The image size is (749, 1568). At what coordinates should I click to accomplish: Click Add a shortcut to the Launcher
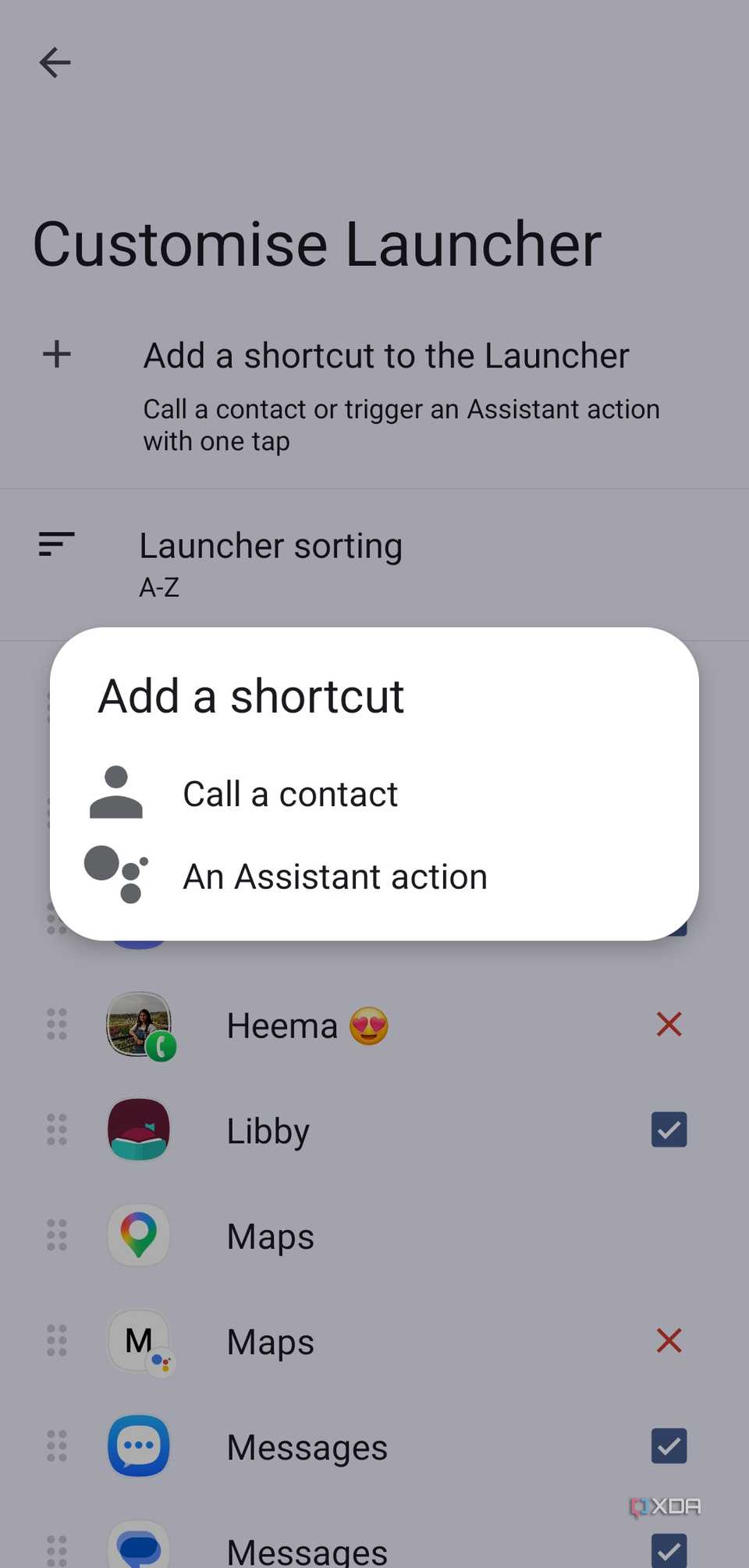tap(385, 355)
